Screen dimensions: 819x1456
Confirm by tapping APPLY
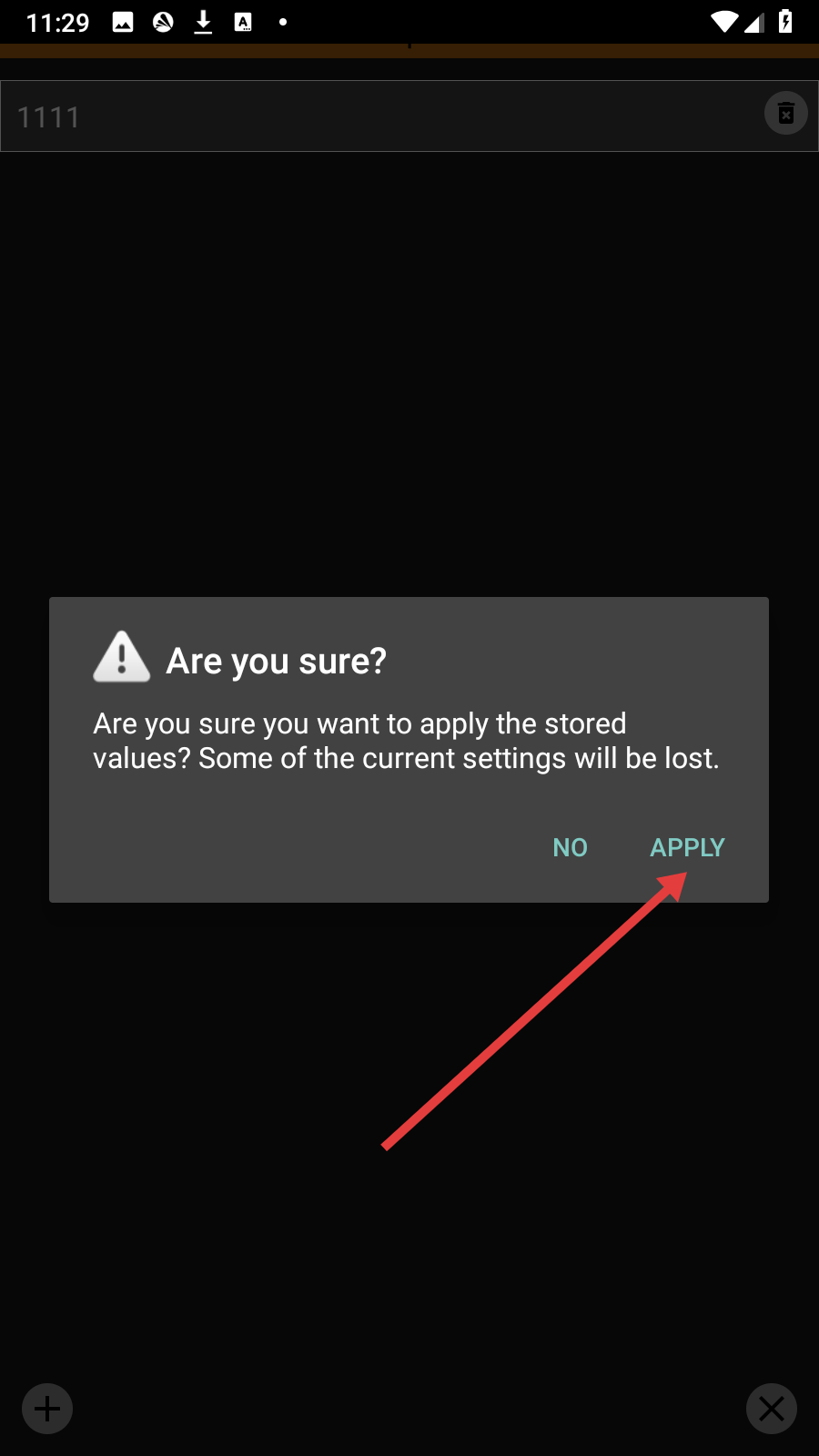pyautogui.click(x=687, y=847)
